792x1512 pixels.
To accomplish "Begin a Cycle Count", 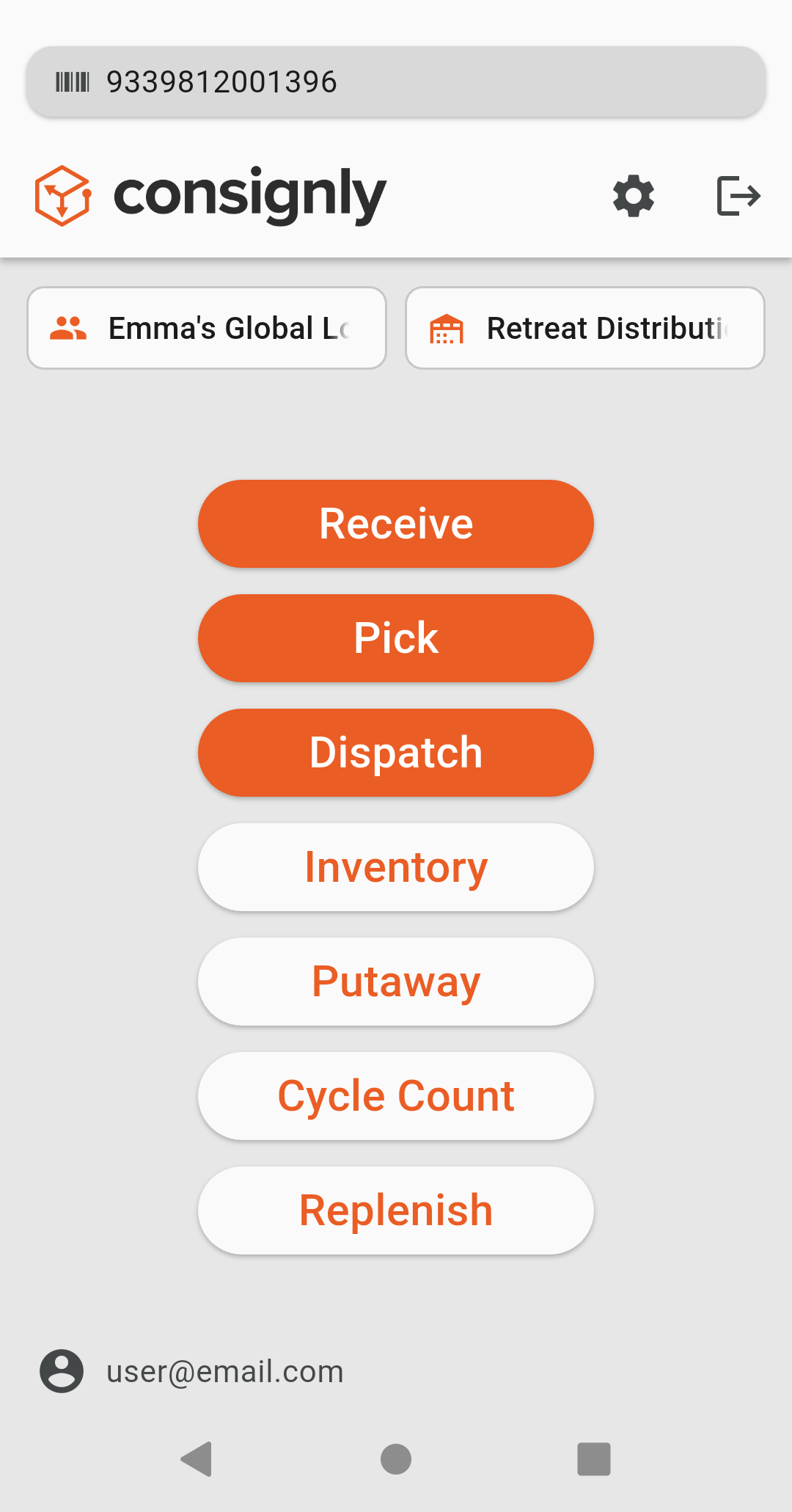I will (396, 1096).
